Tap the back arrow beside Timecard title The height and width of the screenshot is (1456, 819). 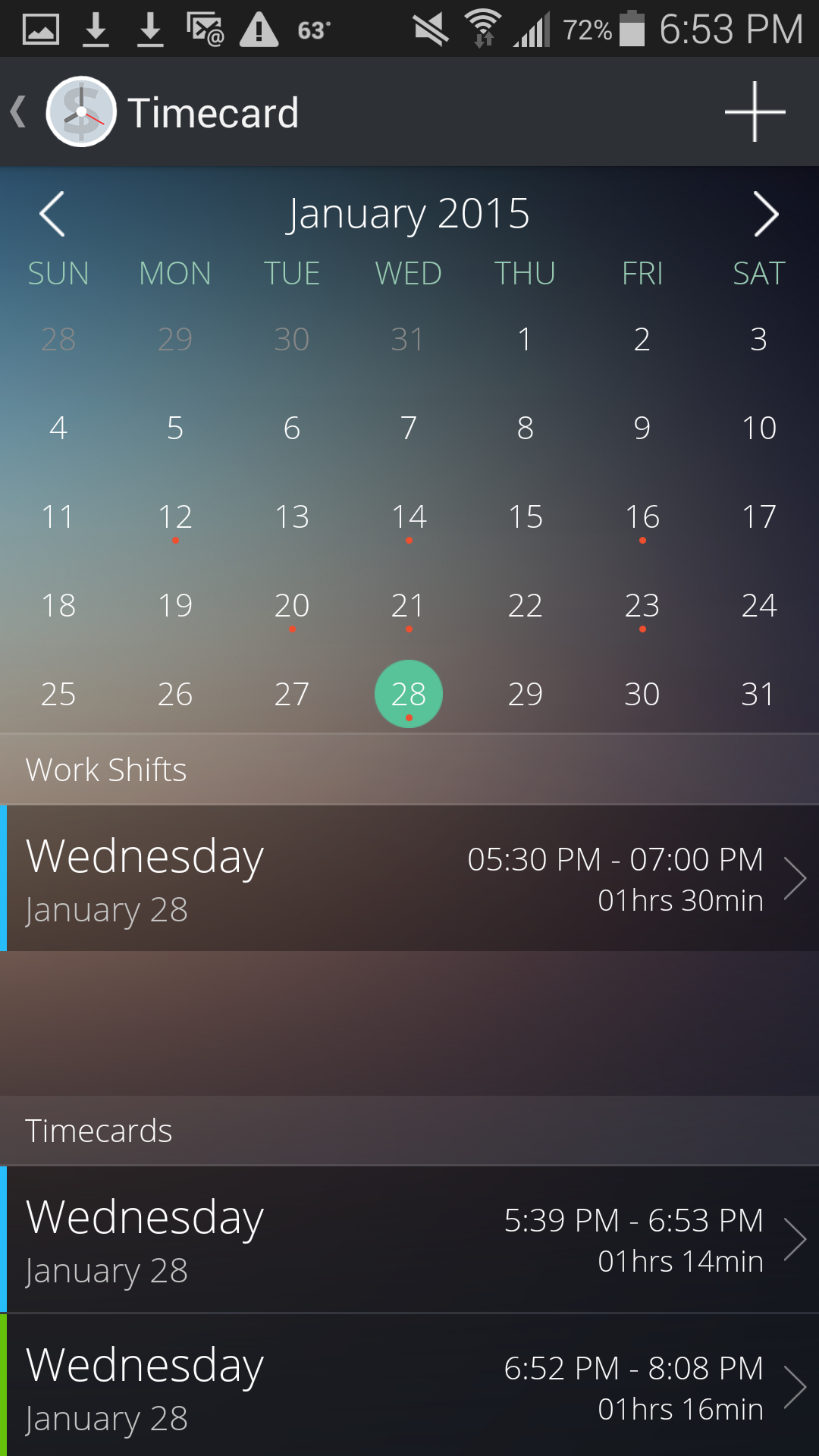tap(18, 111)
